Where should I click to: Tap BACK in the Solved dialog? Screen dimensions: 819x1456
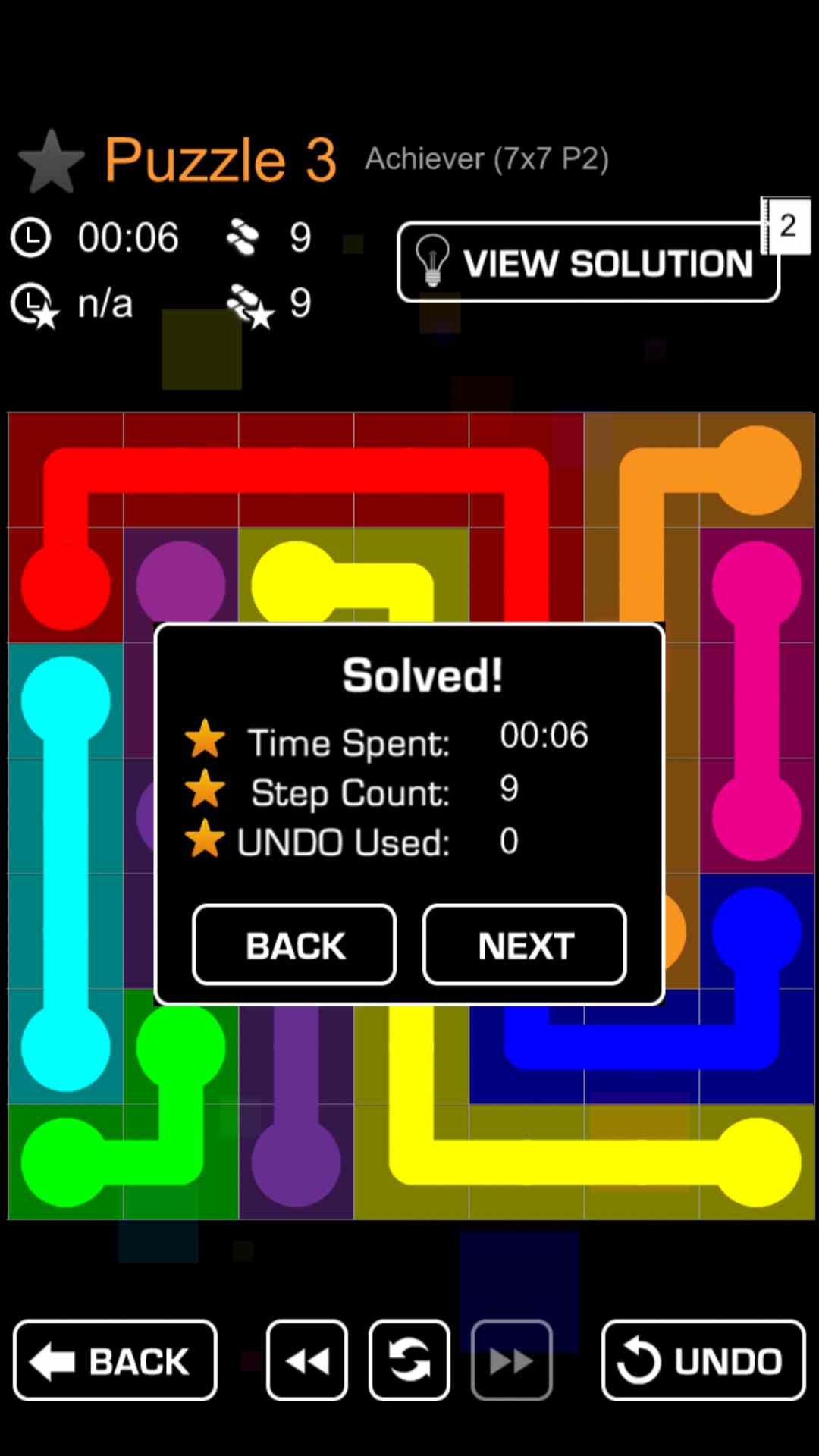point(294,945)
